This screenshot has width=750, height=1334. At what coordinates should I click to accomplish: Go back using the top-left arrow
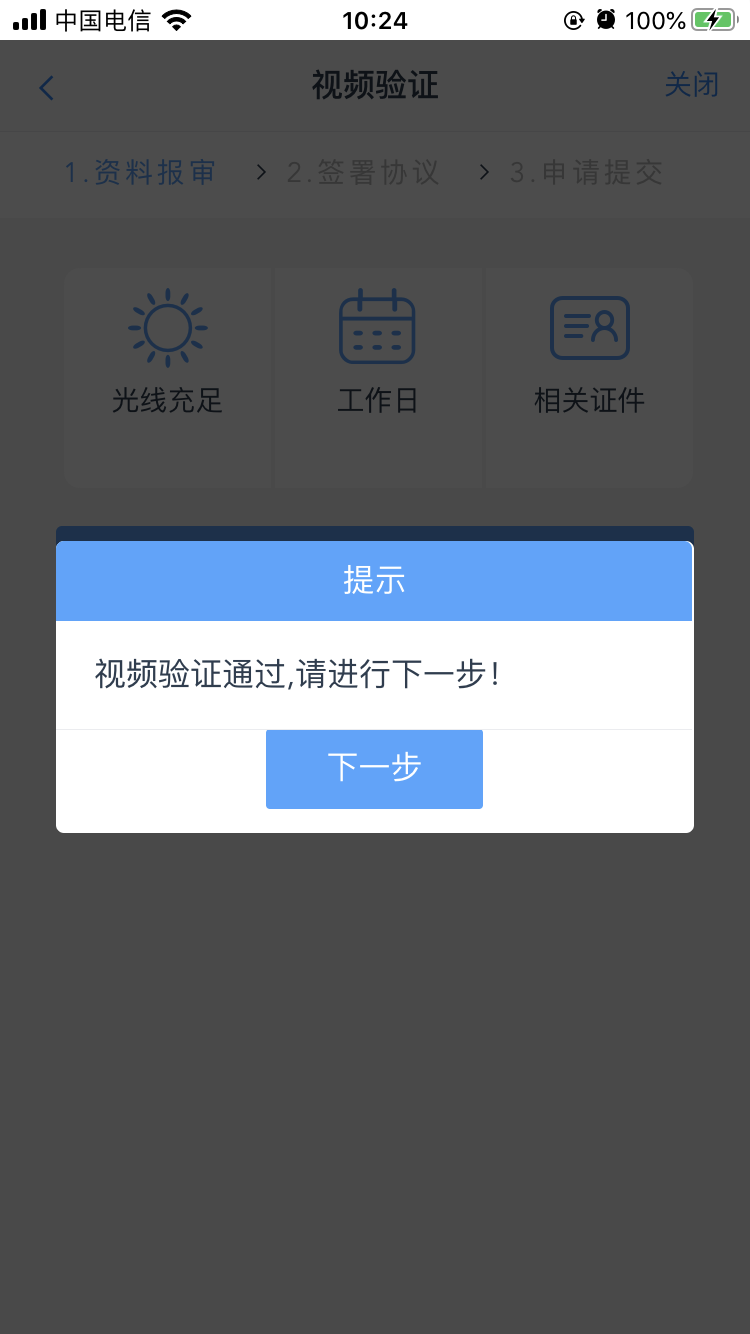click(46, 88)
